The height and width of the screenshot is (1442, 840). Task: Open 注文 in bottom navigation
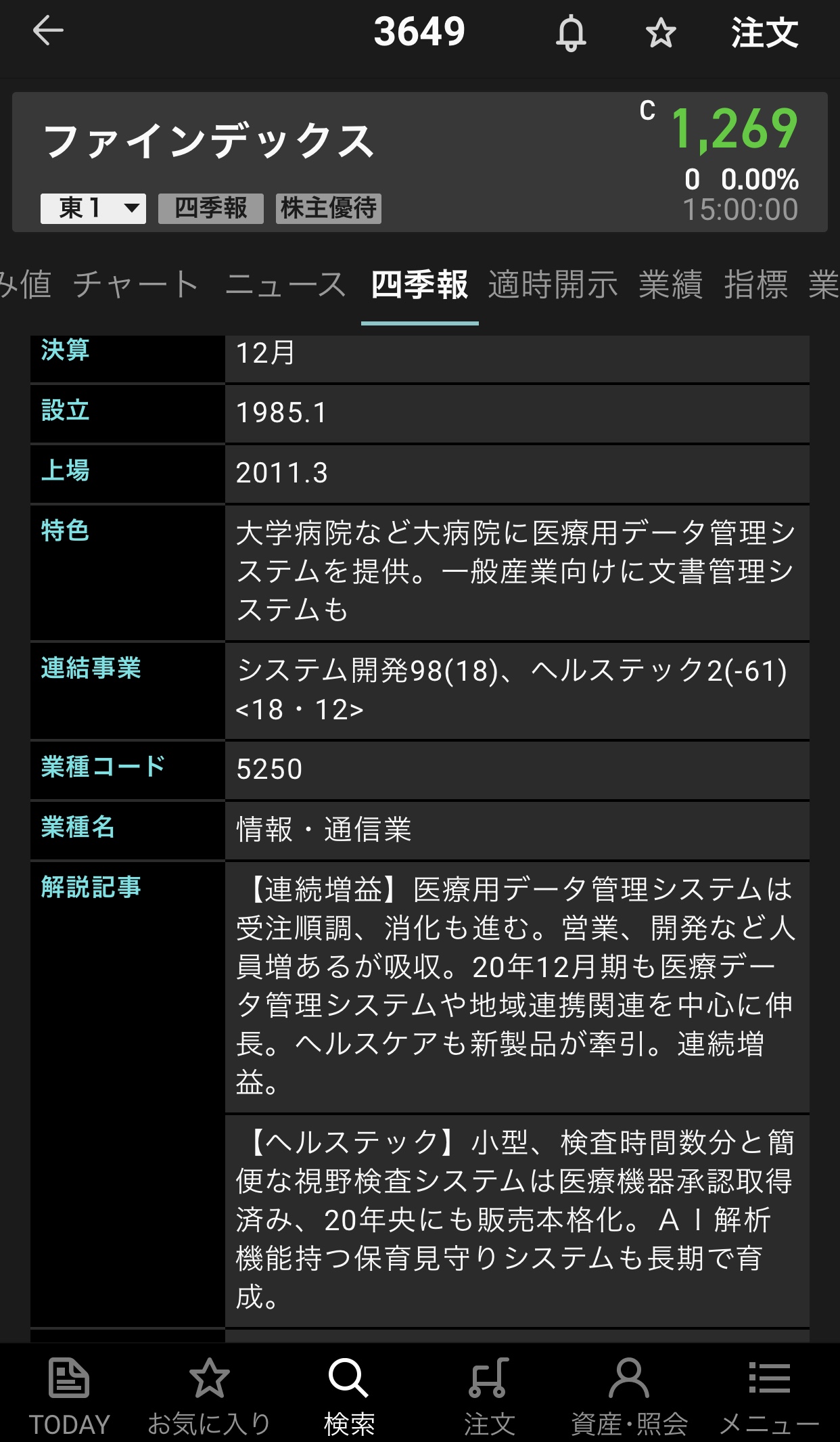click(489, 1395)
